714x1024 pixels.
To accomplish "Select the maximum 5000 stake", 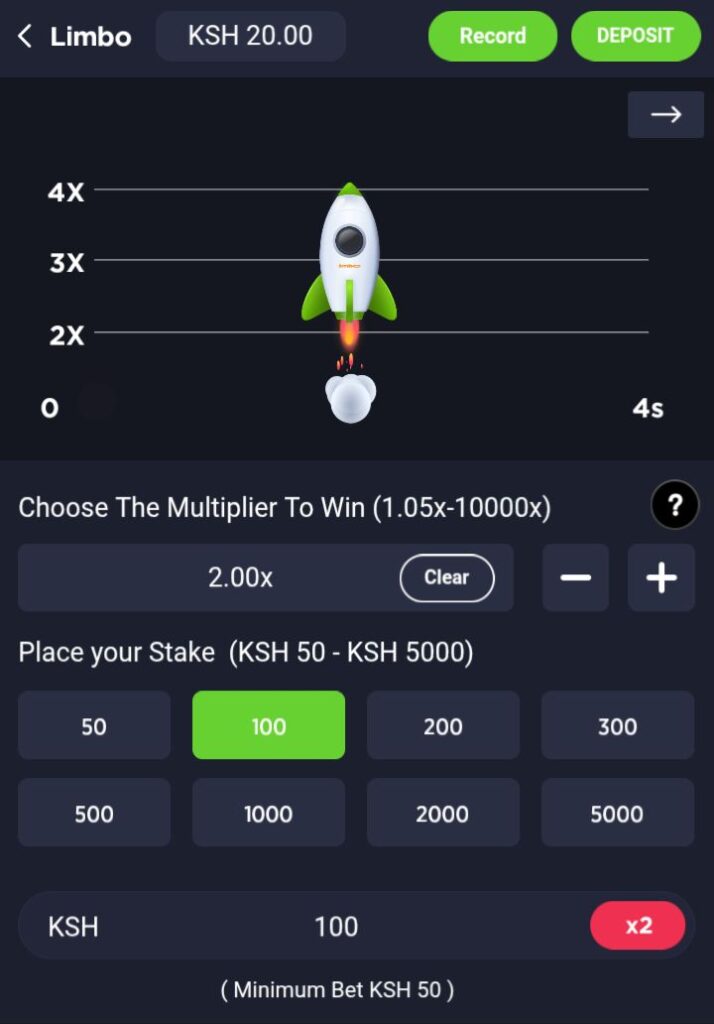I will (x=617, y=813).
